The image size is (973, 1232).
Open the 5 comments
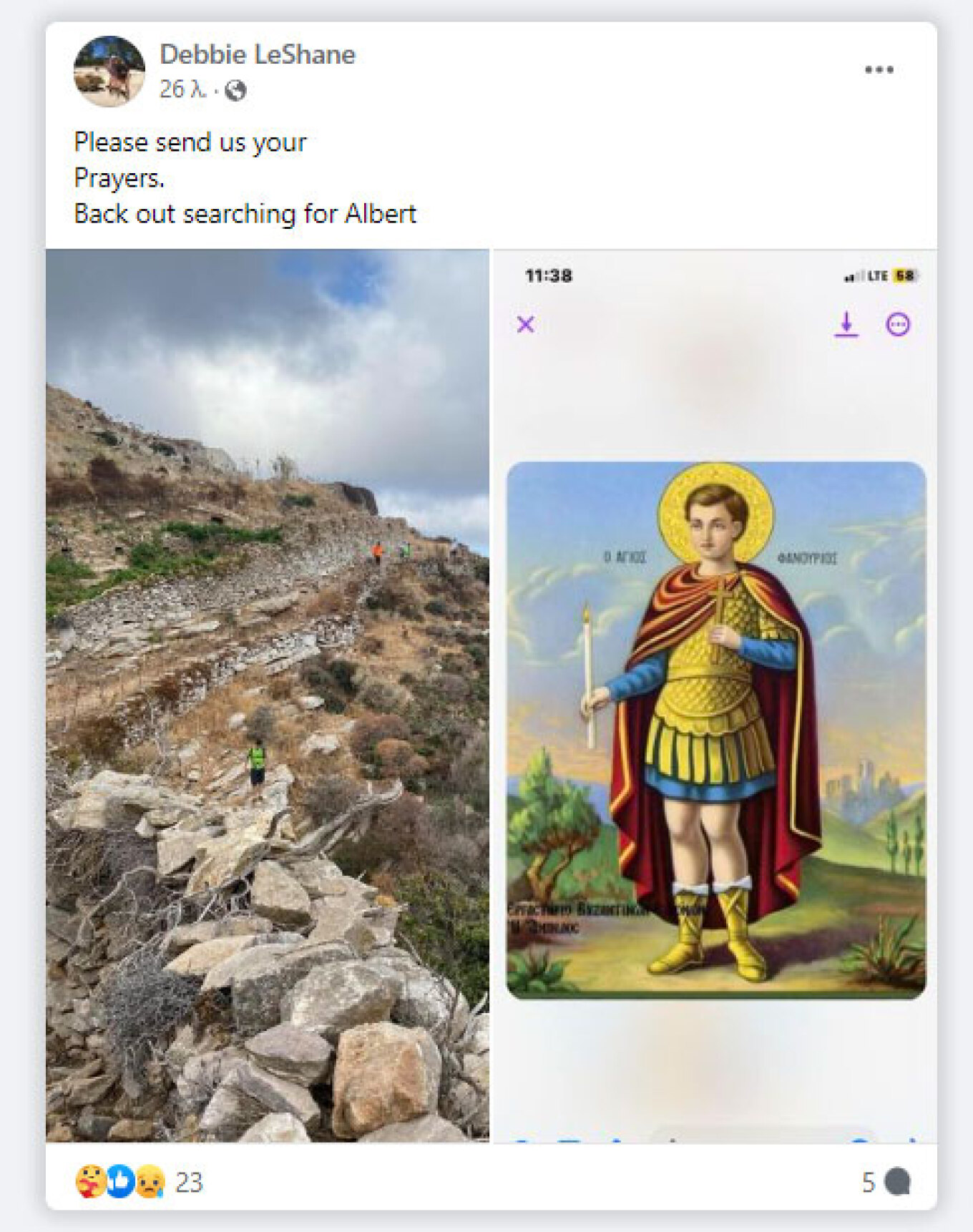coord(886,1182)
